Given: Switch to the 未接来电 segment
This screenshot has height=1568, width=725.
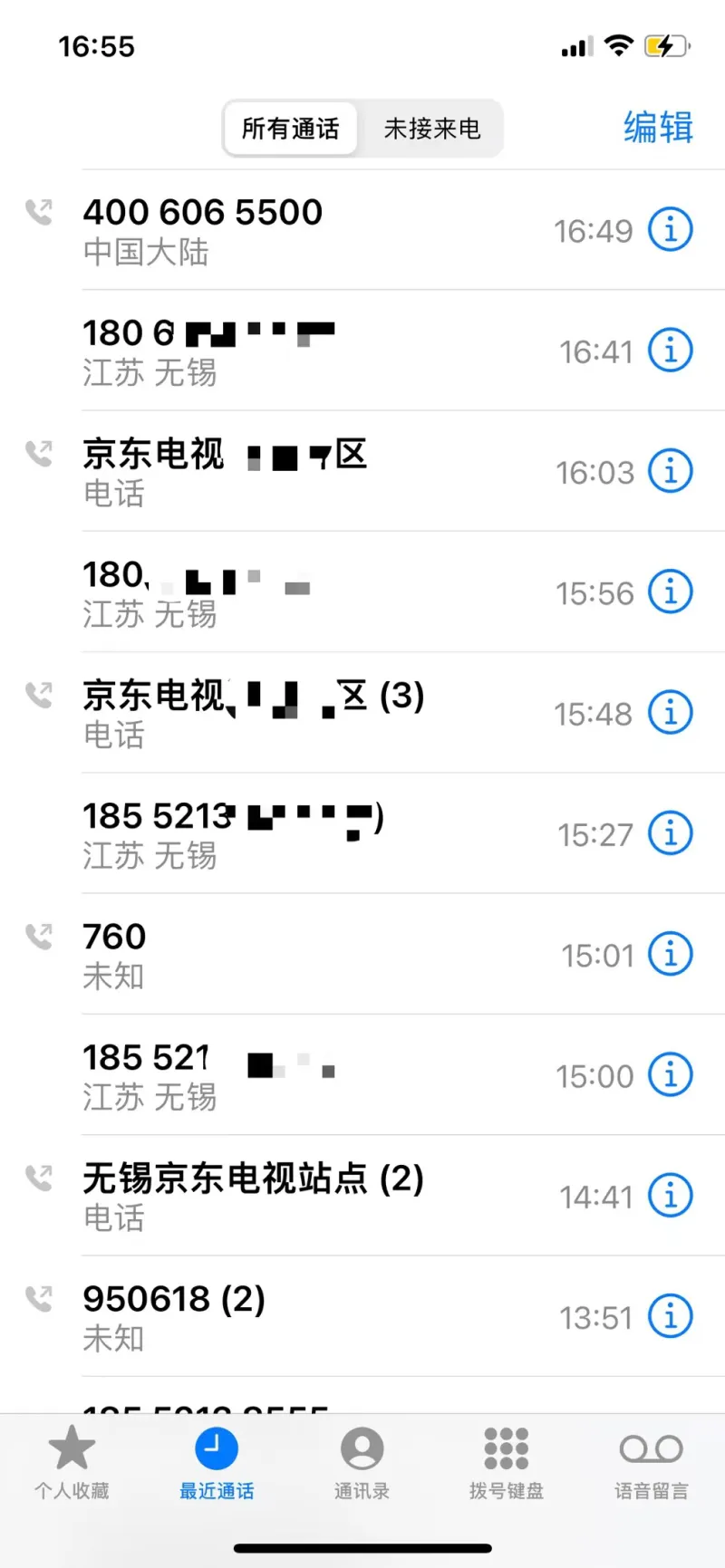Looking at the screenshot, I should [432, 129].
